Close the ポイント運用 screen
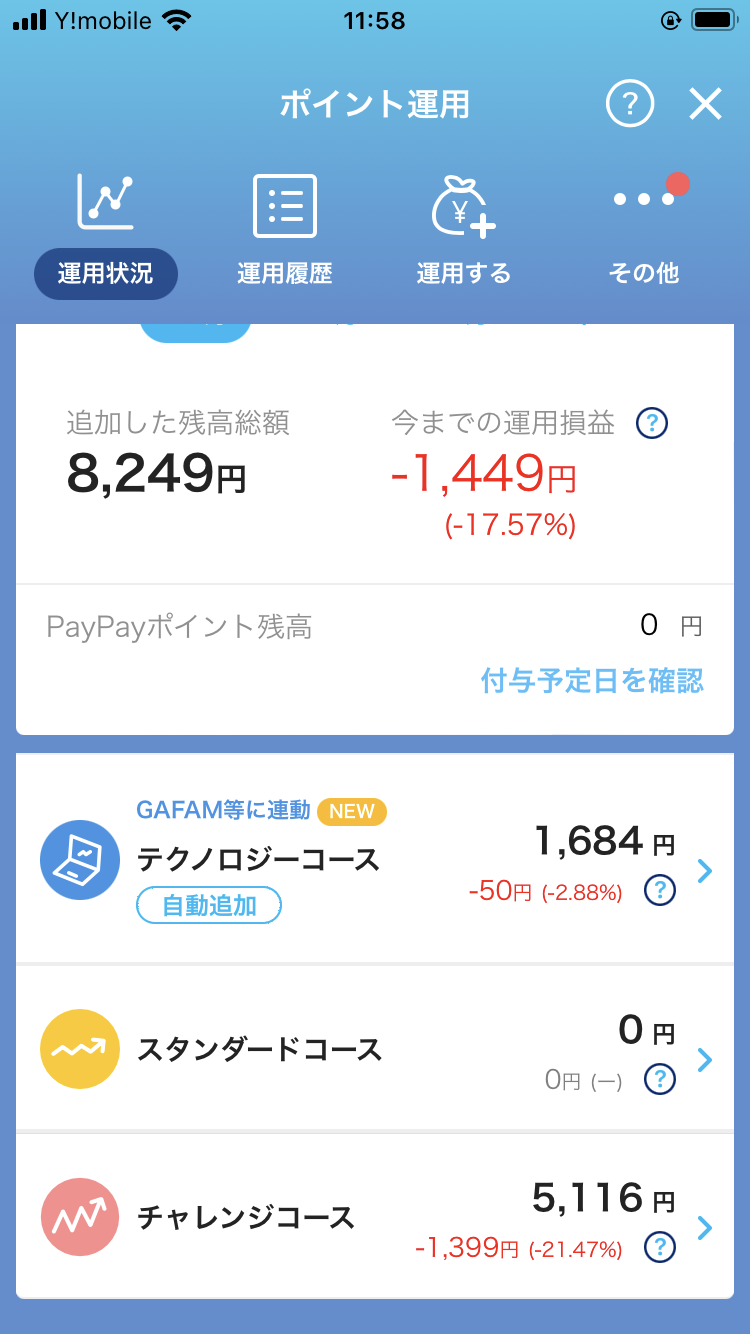 click(x=705, y=103)
